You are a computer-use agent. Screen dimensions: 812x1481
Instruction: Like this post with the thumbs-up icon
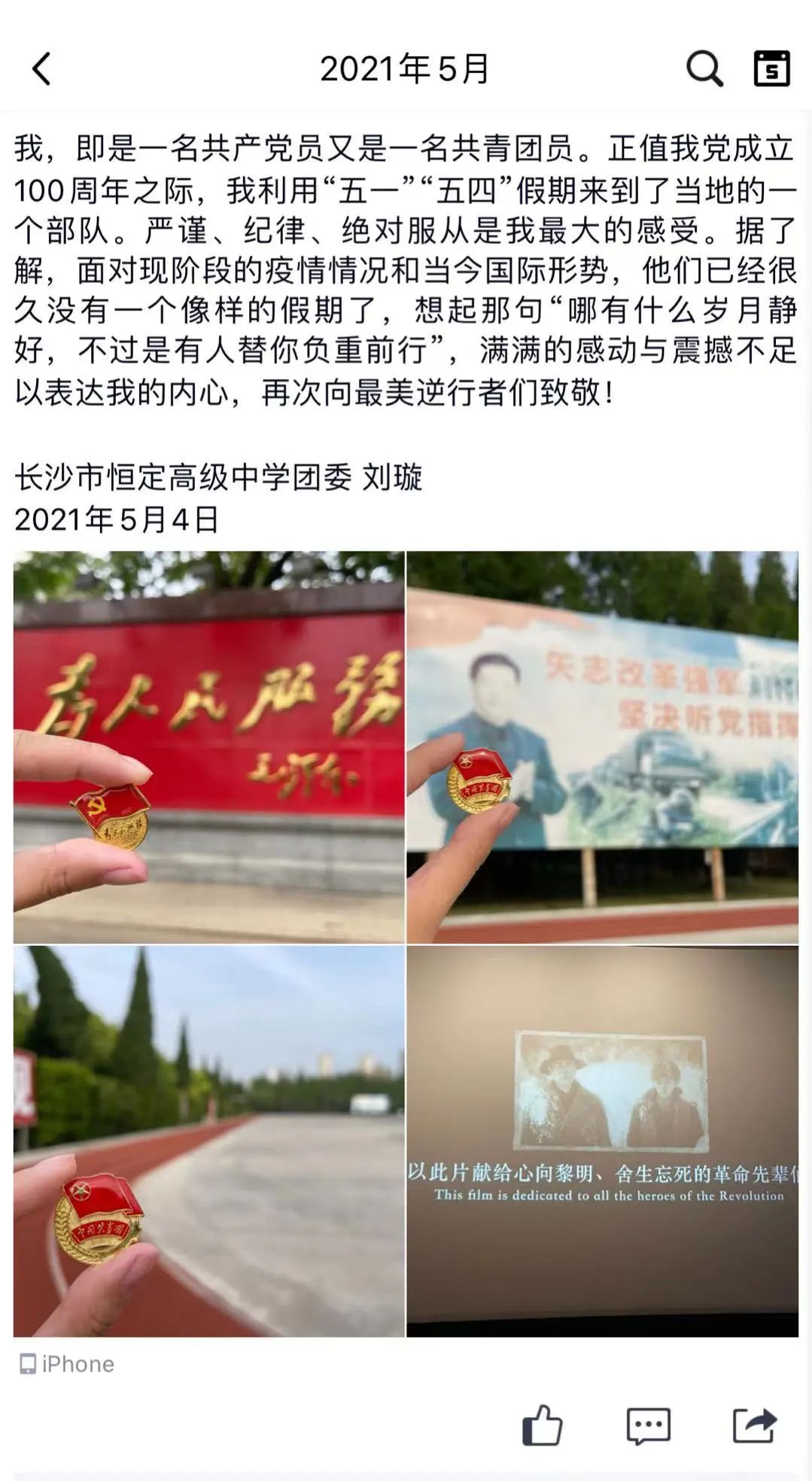(x=542, y=1425)
